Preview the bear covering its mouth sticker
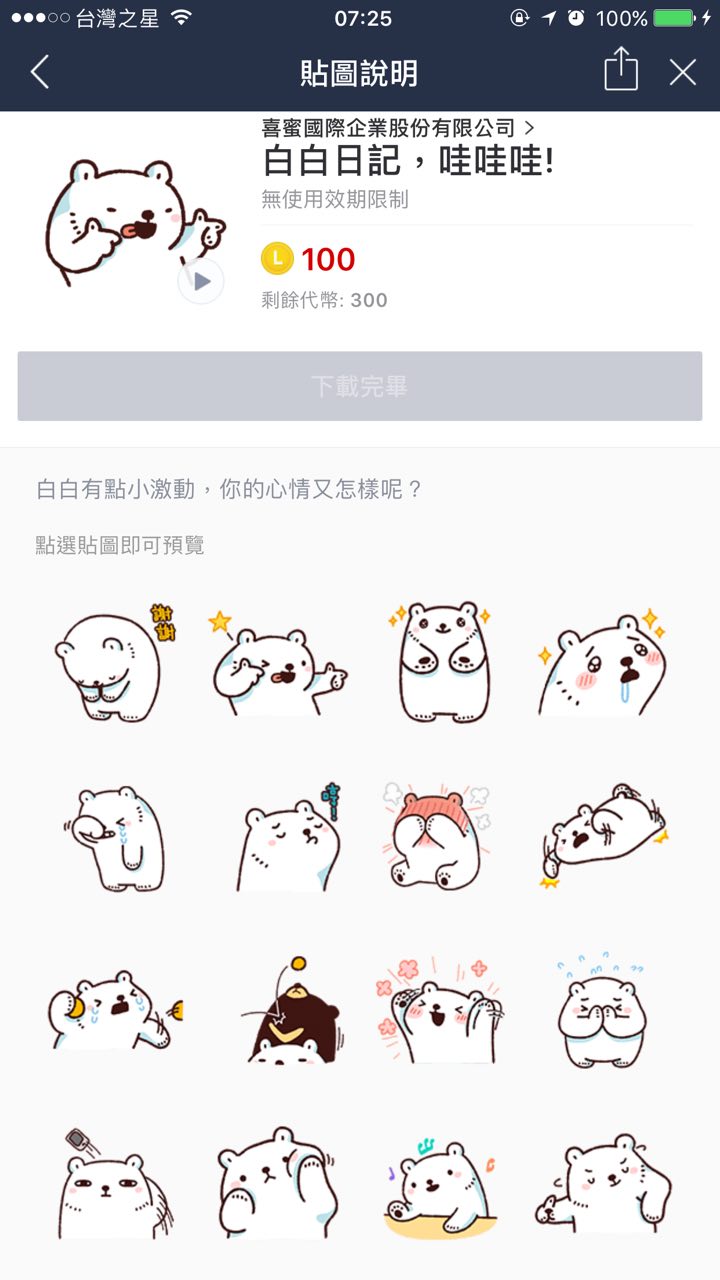The height and width of the screenshot is (1280, 720). pyautogui.click(x=602, y=1010)
